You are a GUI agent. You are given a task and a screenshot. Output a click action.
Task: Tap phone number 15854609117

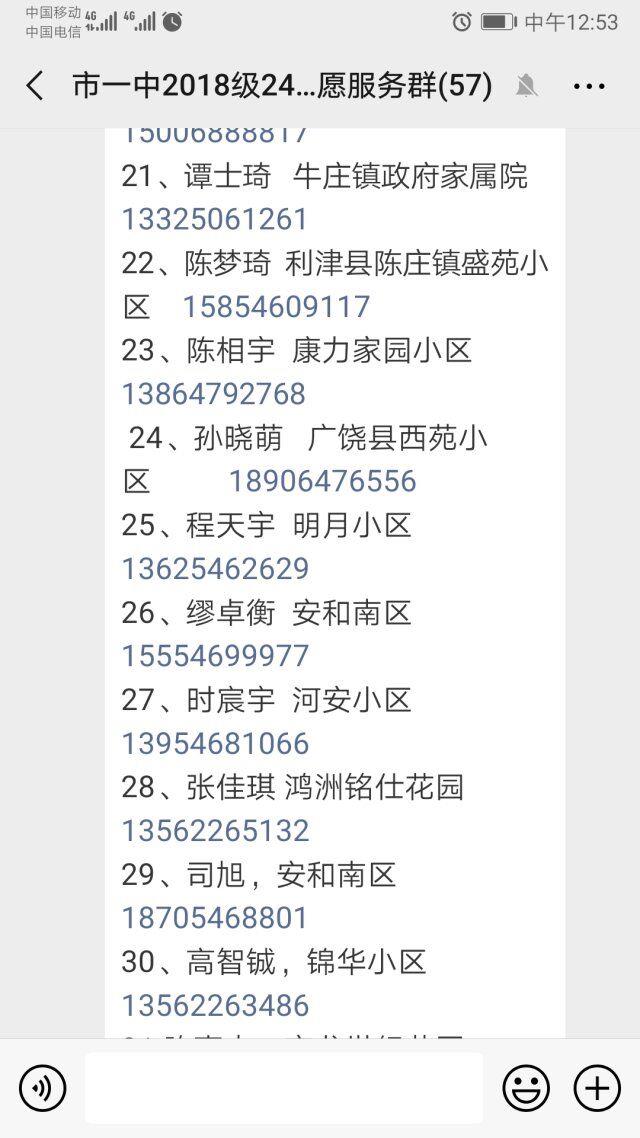[x=276, y=307]
